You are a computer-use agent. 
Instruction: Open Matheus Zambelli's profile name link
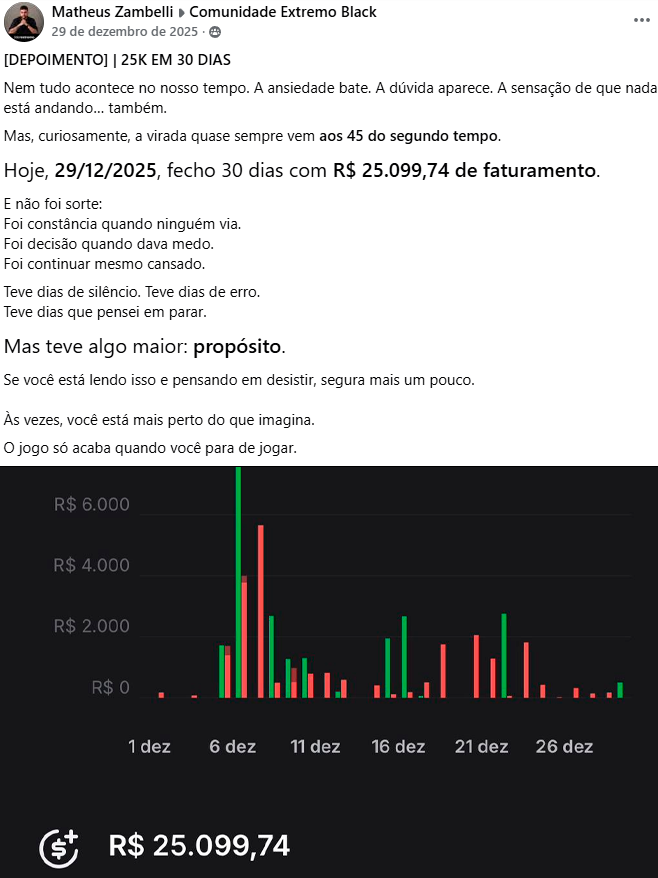coord(113,12)
